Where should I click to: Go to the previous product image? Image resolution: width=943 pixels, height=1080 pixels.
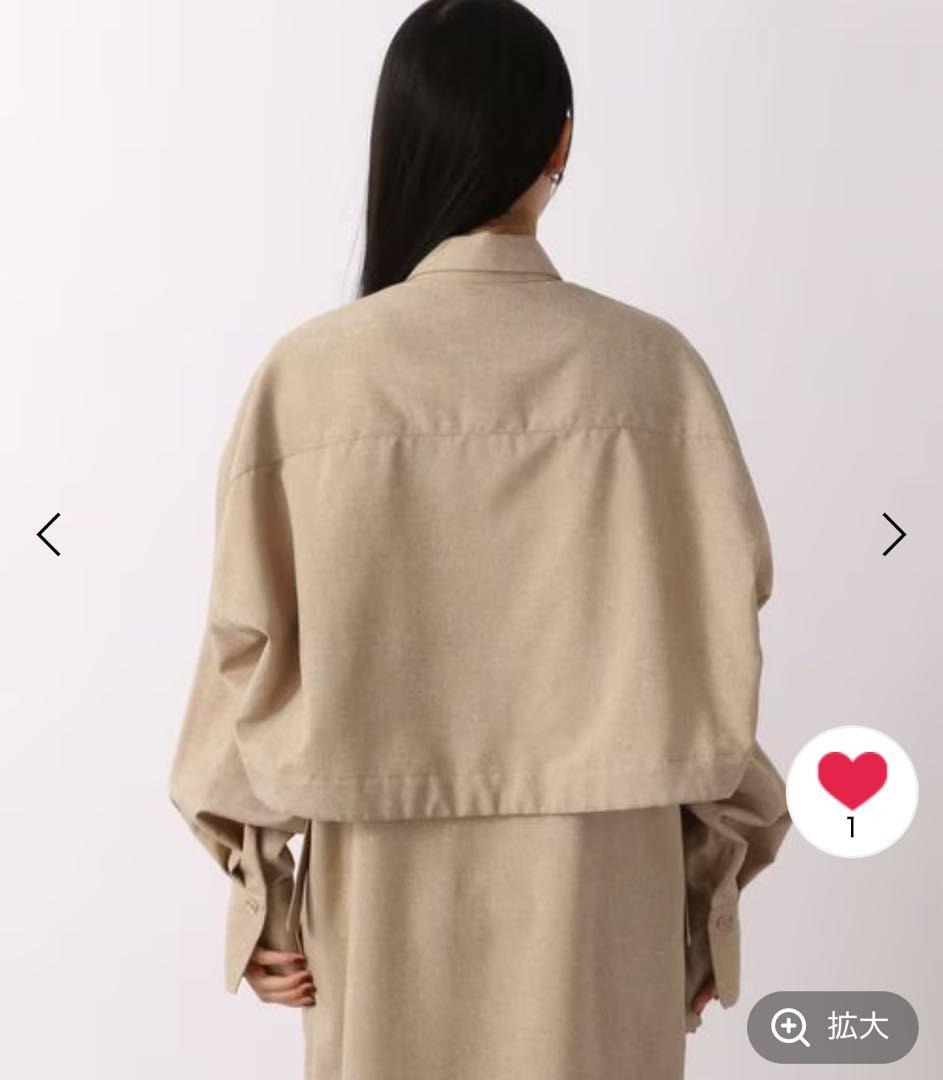(49, 534)
